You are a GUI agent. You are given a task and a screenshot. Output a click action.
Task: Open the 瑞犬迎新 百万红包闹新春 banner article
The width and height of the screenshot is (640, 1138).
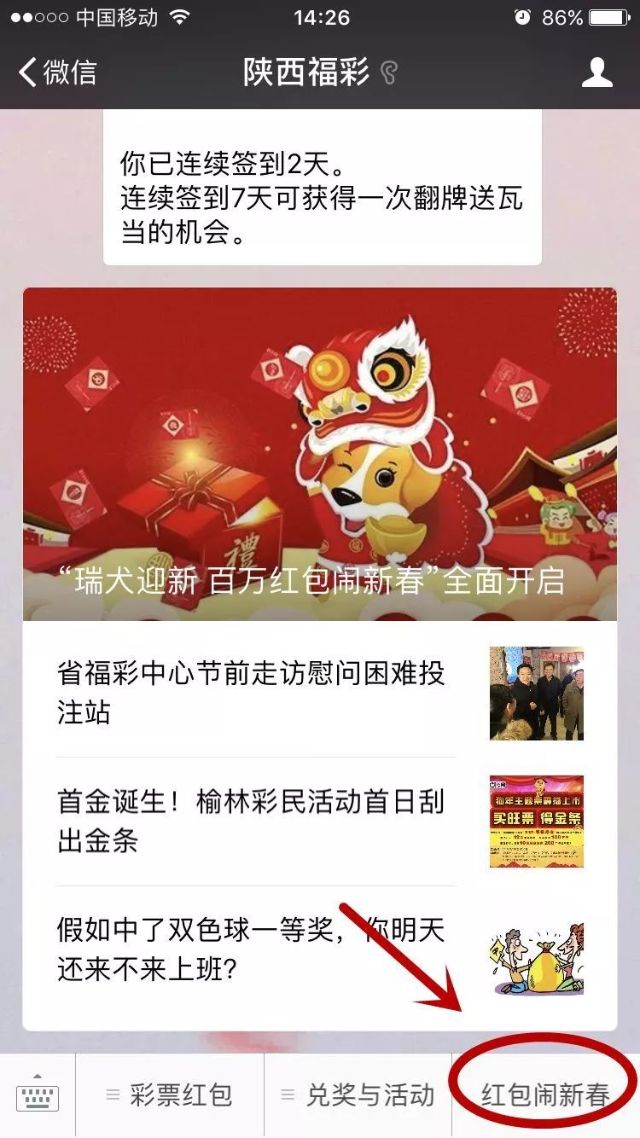coord(320,455)
